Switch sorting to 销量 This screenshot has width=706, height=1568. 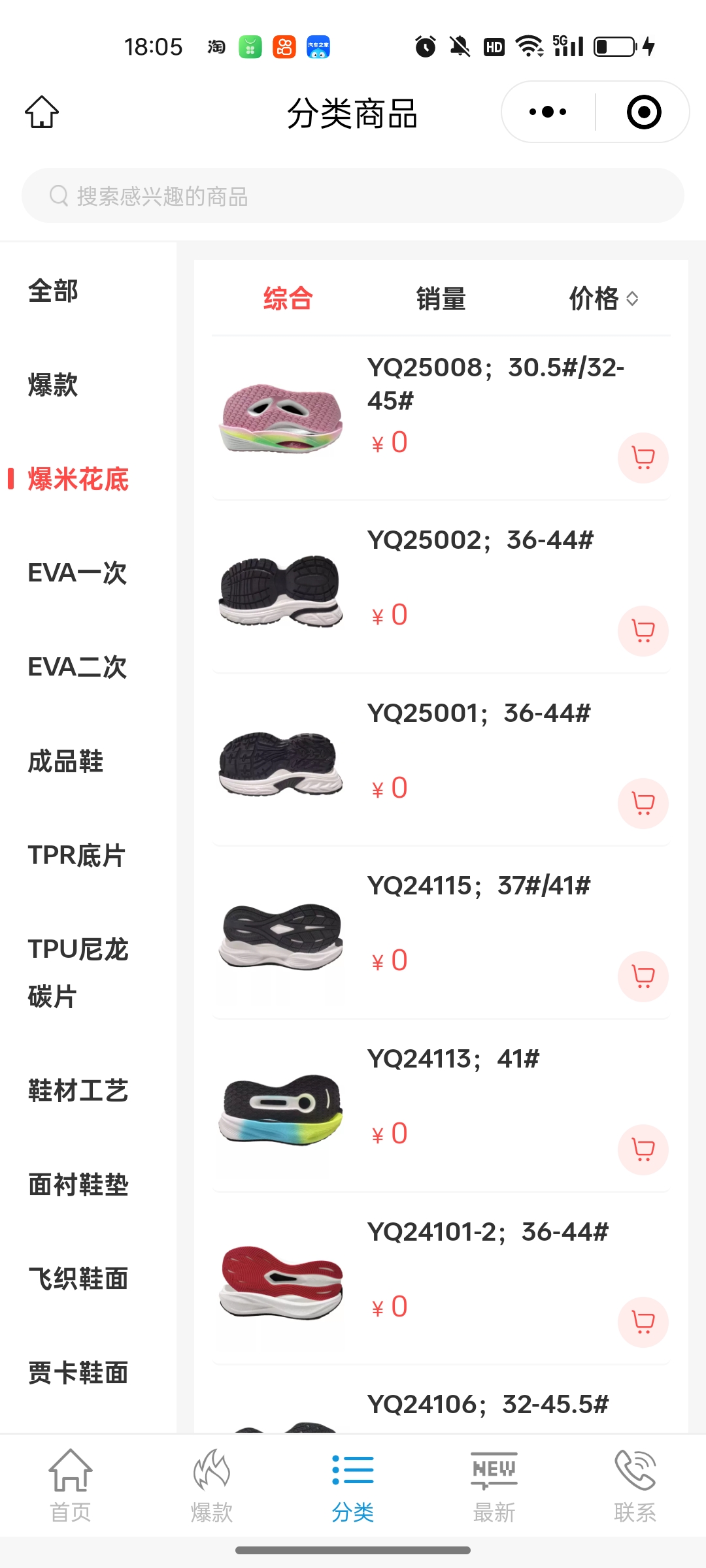click(x=441, y=299)
